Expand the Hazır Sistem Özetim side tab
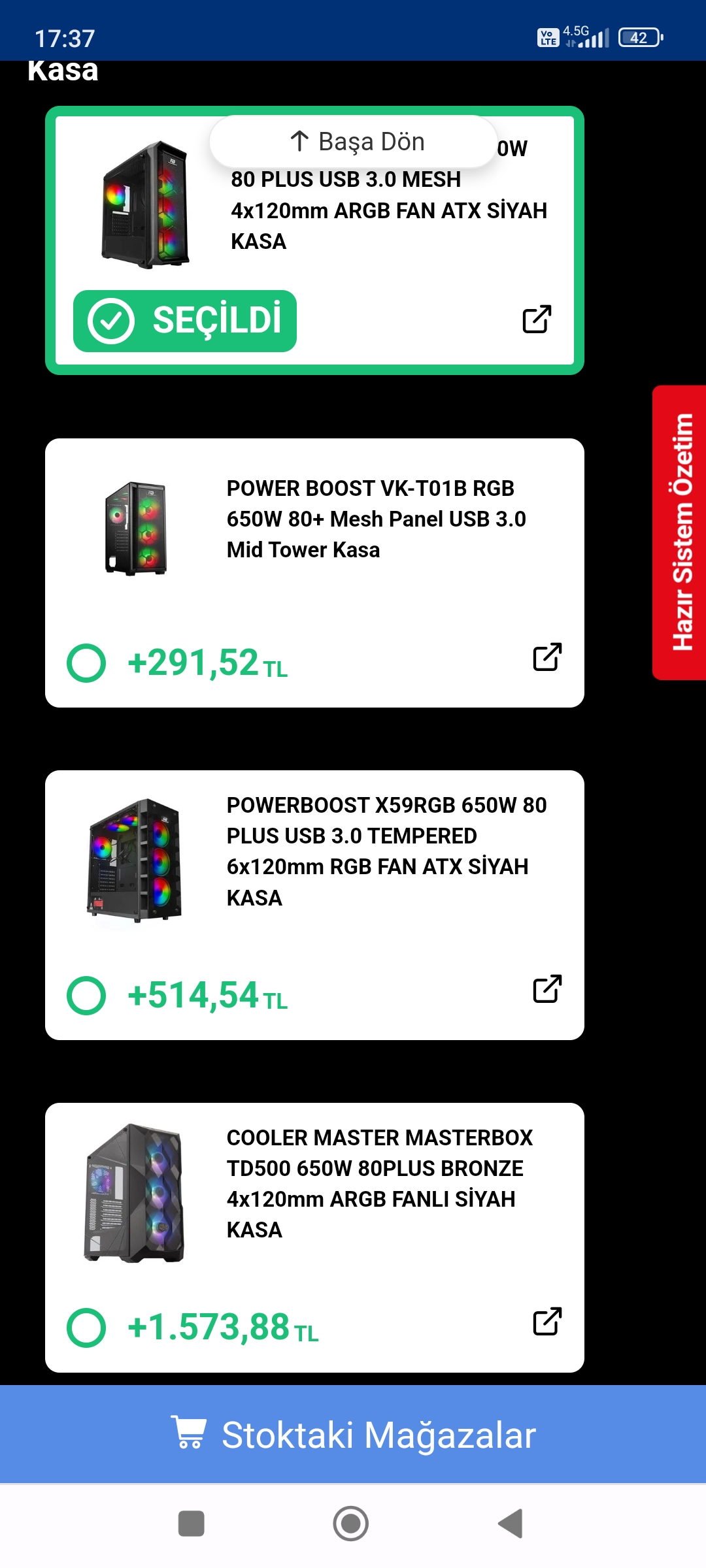 point(681,532)
